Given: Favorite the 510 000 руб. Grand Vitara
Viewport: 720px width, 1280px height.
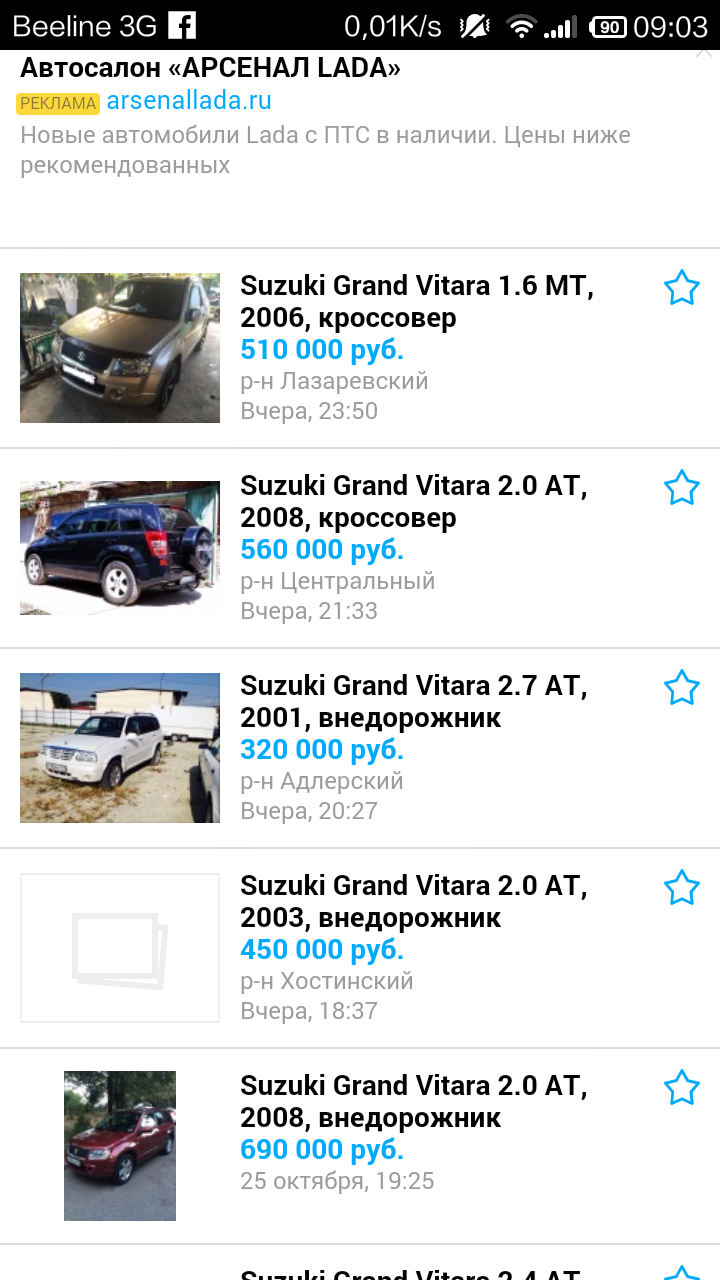Looking at the screenshot, I should pyautogui.click(x=681, y=288).
